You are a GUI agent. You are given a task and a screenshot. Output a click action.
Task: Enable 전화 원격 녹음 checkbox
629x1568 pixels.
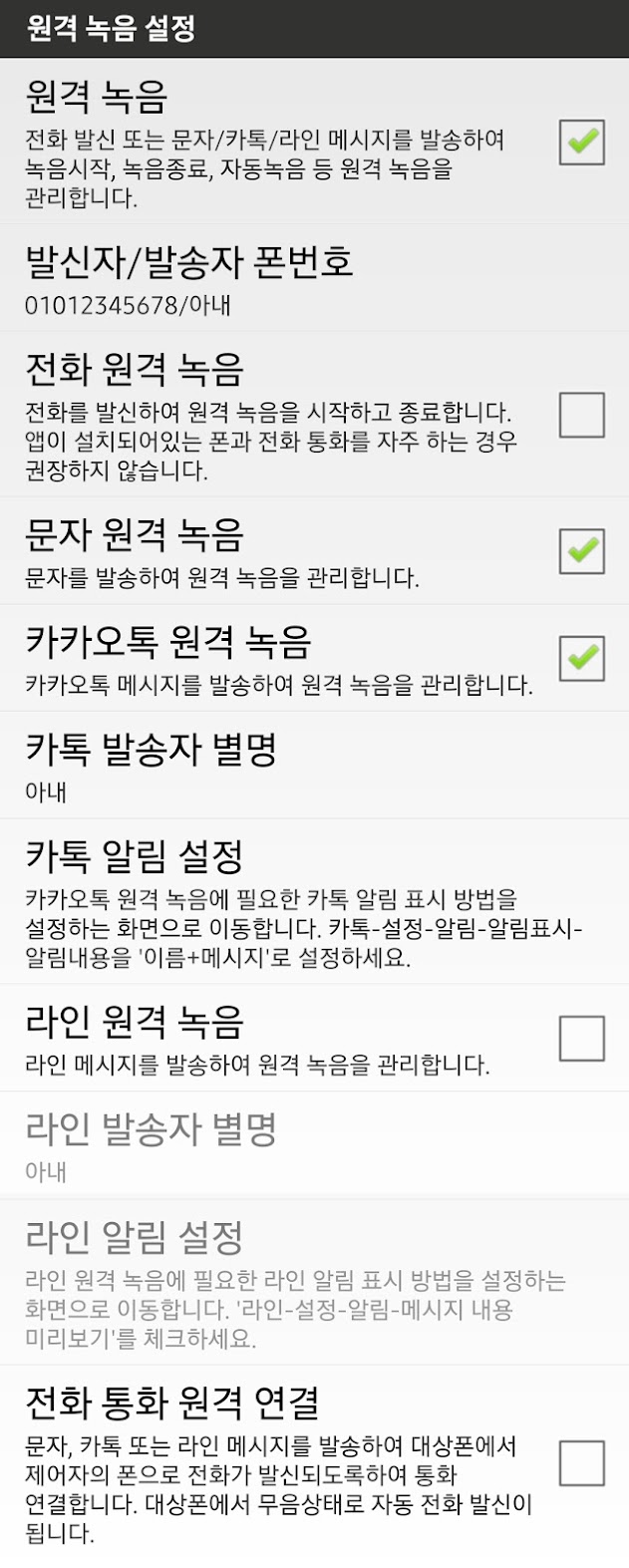click(x=581, y=415)
